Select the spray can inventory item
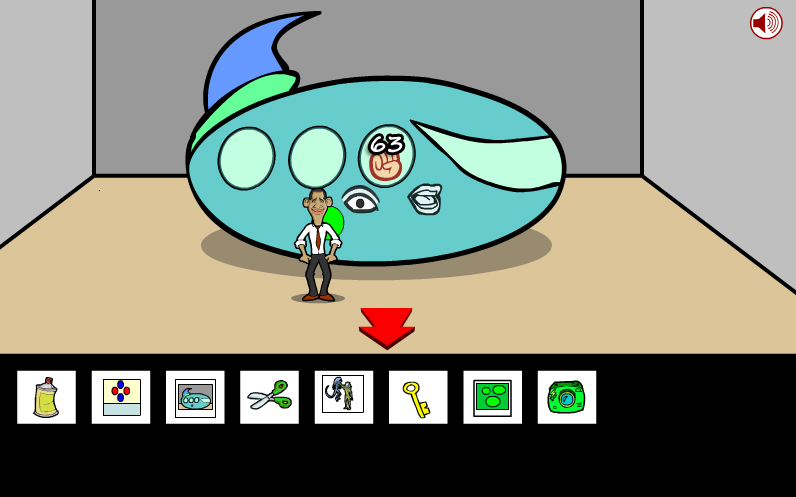Image resolution: width=796 pixels, height=497 pixels. 46,397
